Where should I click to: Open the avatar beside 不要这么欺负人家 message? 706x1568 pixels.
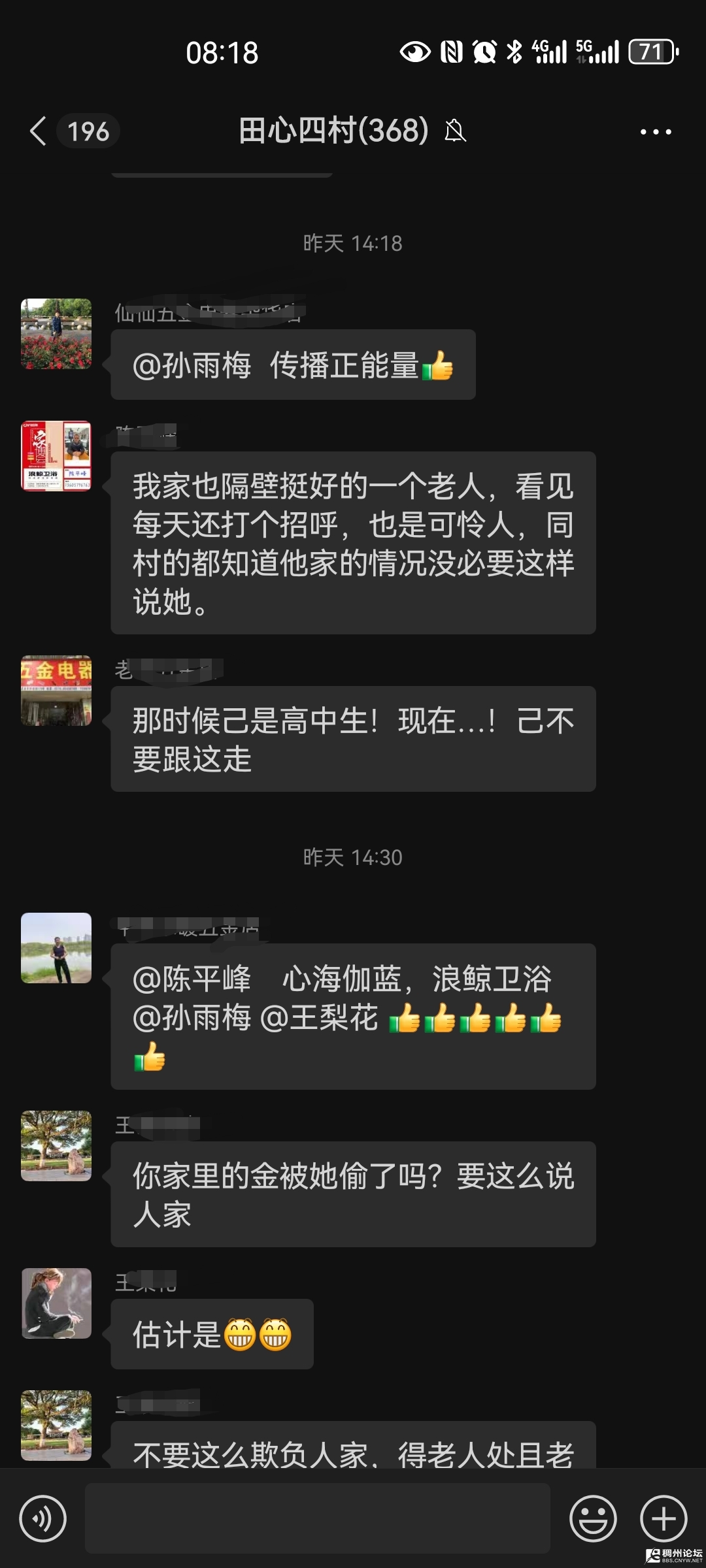(x=56, y=1426)
